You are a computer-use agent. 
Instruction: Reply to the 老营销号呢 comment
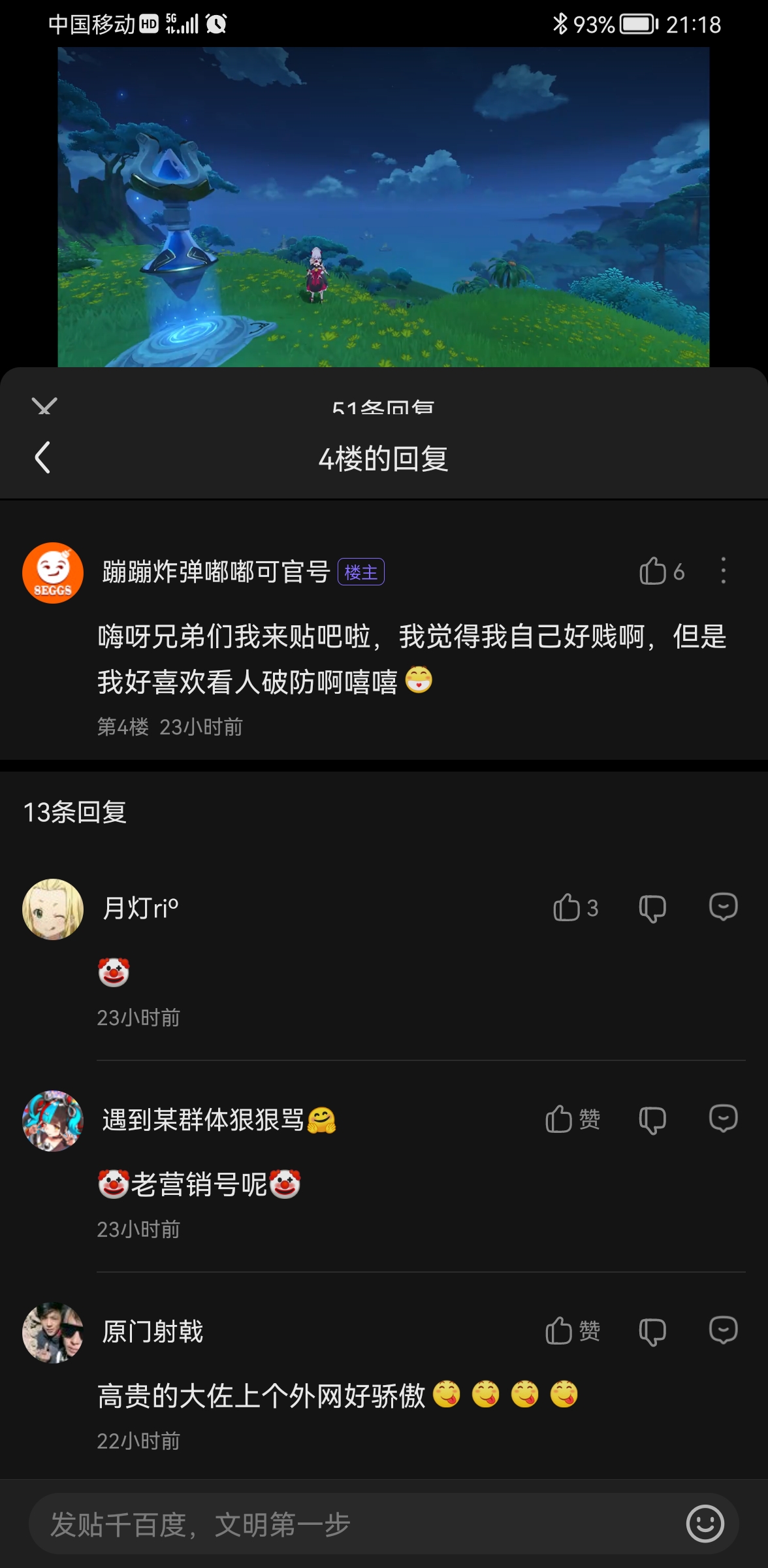[x=723, y=1119]
